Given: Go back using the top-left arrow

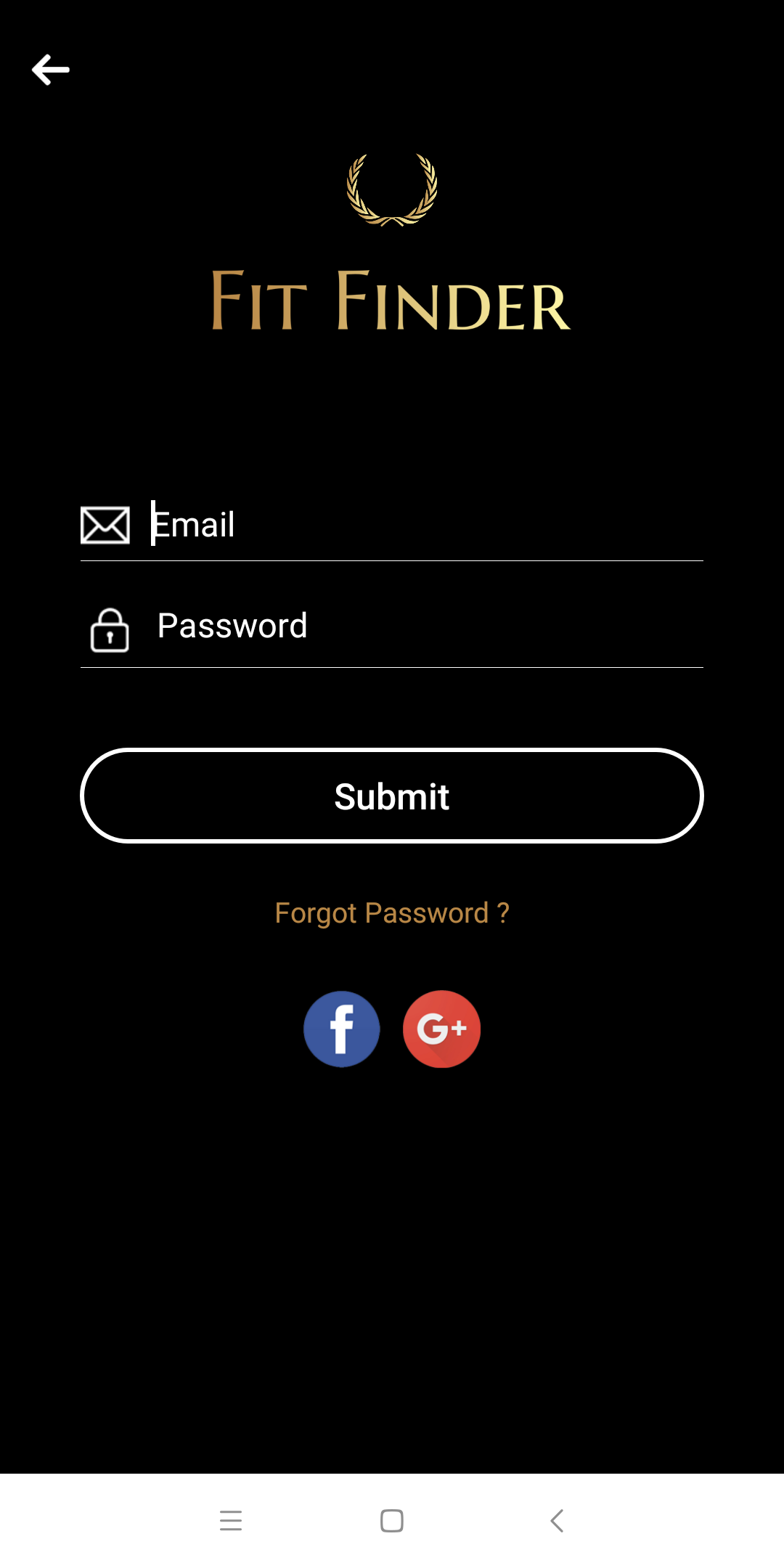Looking at the screenshot, I should coord(51,70).
